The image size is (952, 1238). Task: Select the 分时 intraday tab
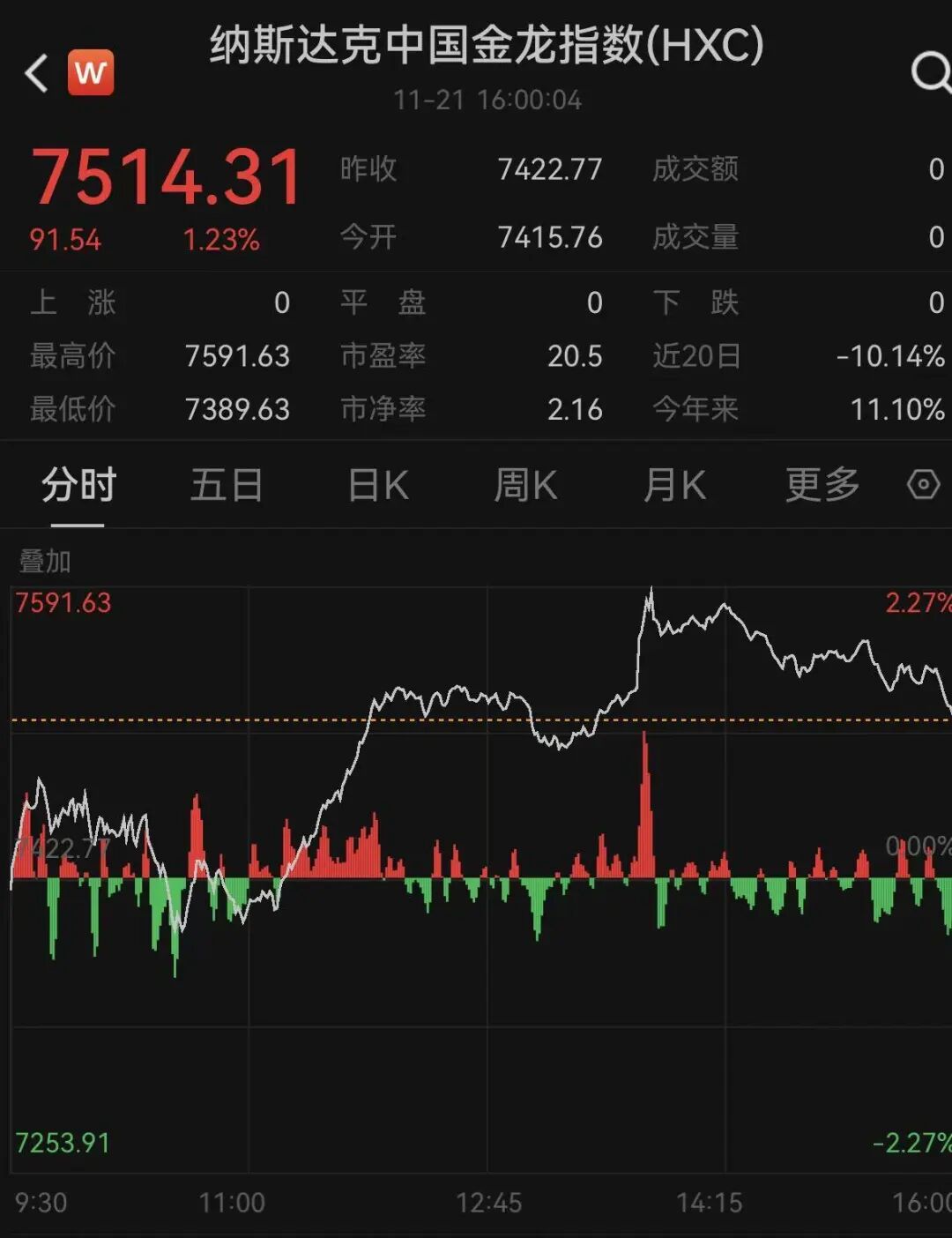pyautogui.click(x=78, y=485)
